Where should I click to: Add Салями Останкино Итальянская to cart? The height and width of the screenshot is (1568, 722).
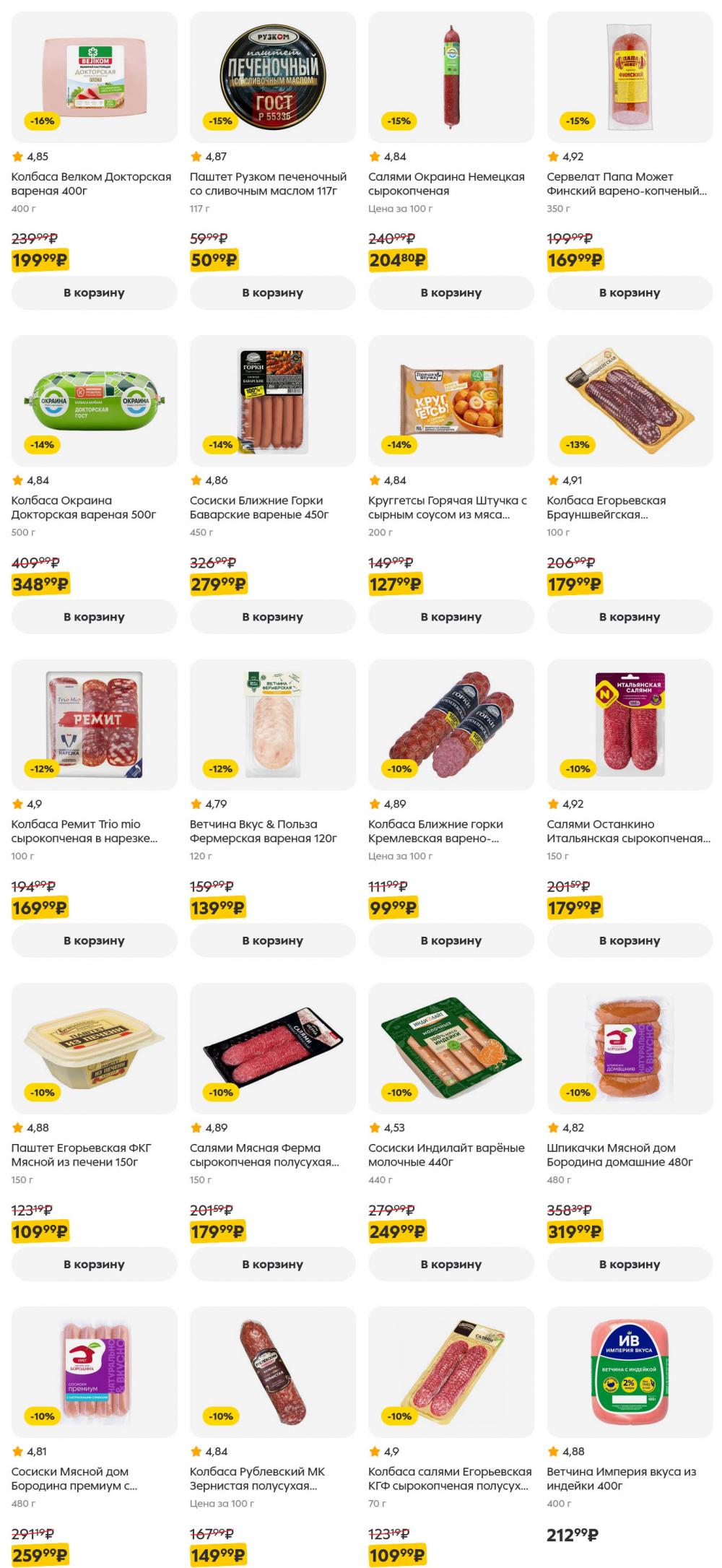click(x=629, y=940)
